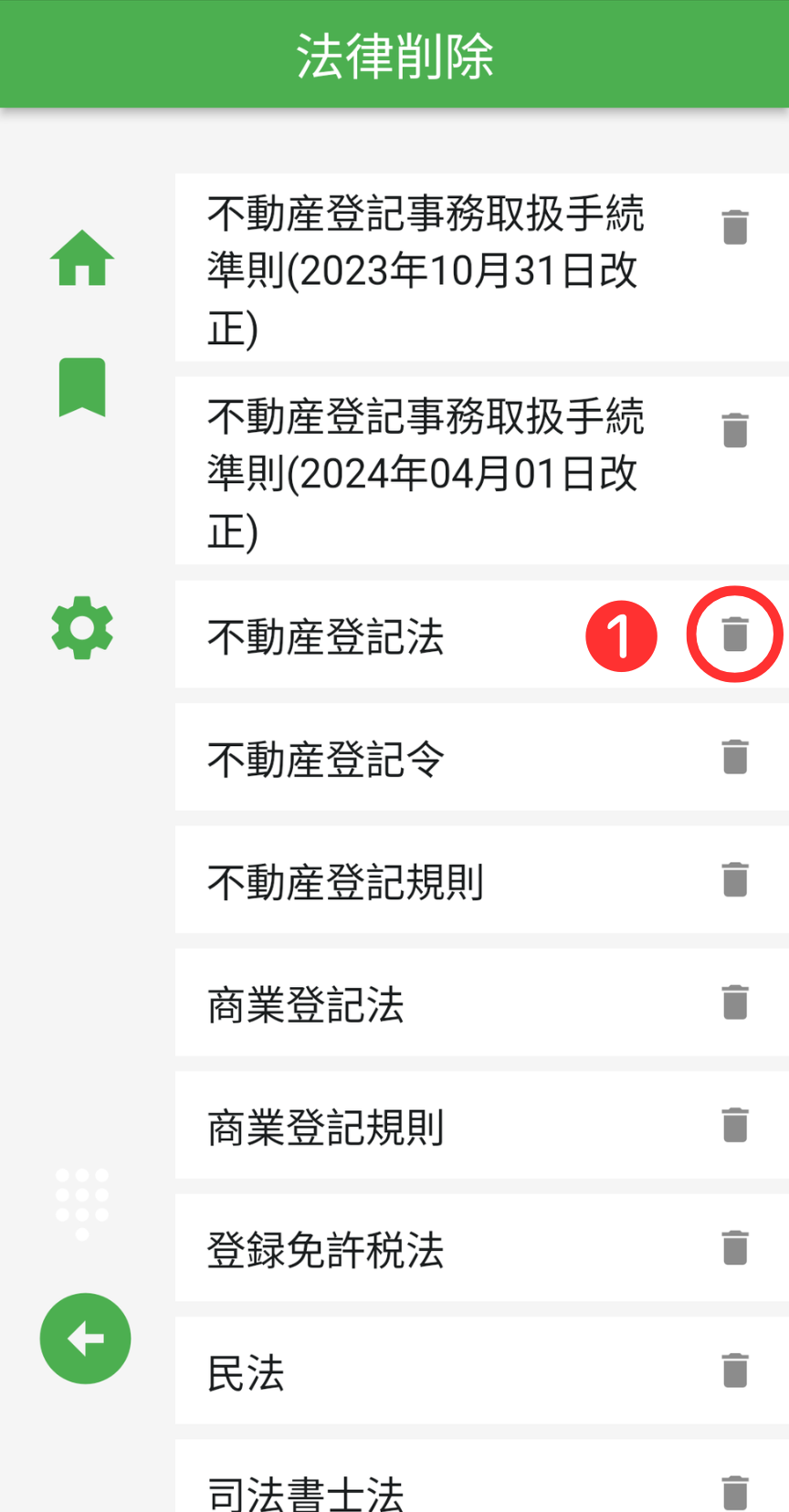Delete 民法 with its trash icon

(x=735, y=1370)
